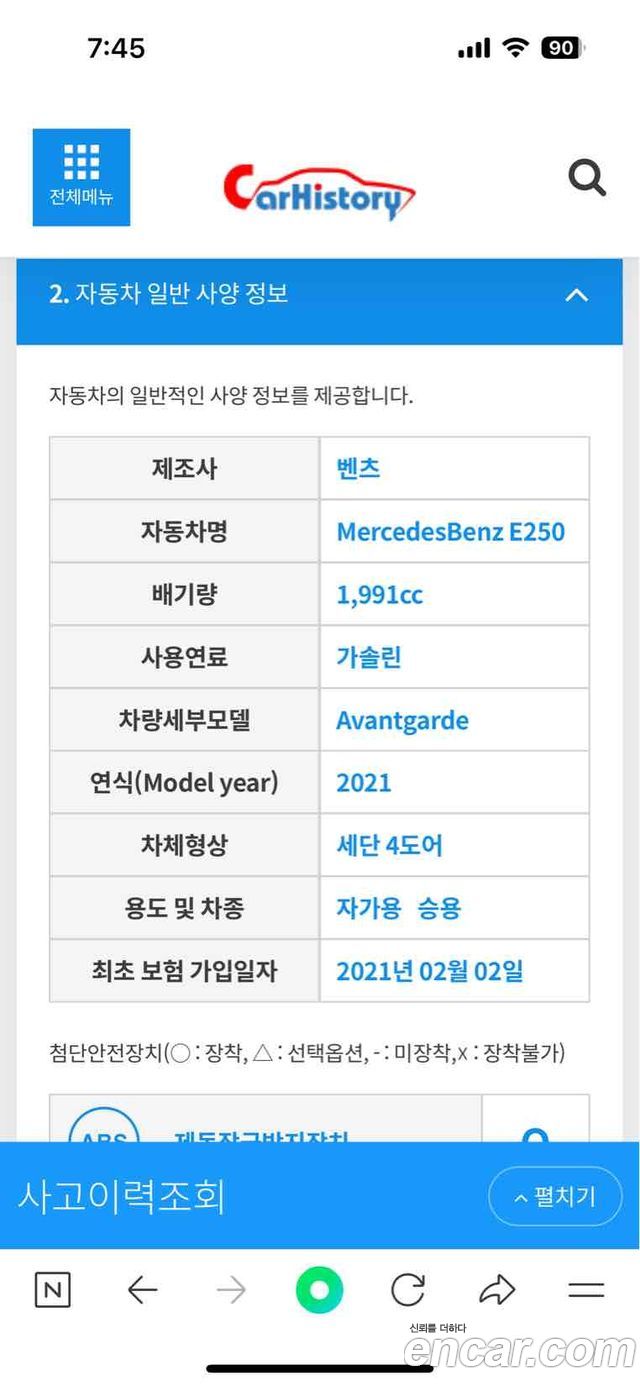Expand the 사고이력조회 panel with 펼치기
640x1386 pixels.
[x=555, y=1196]
